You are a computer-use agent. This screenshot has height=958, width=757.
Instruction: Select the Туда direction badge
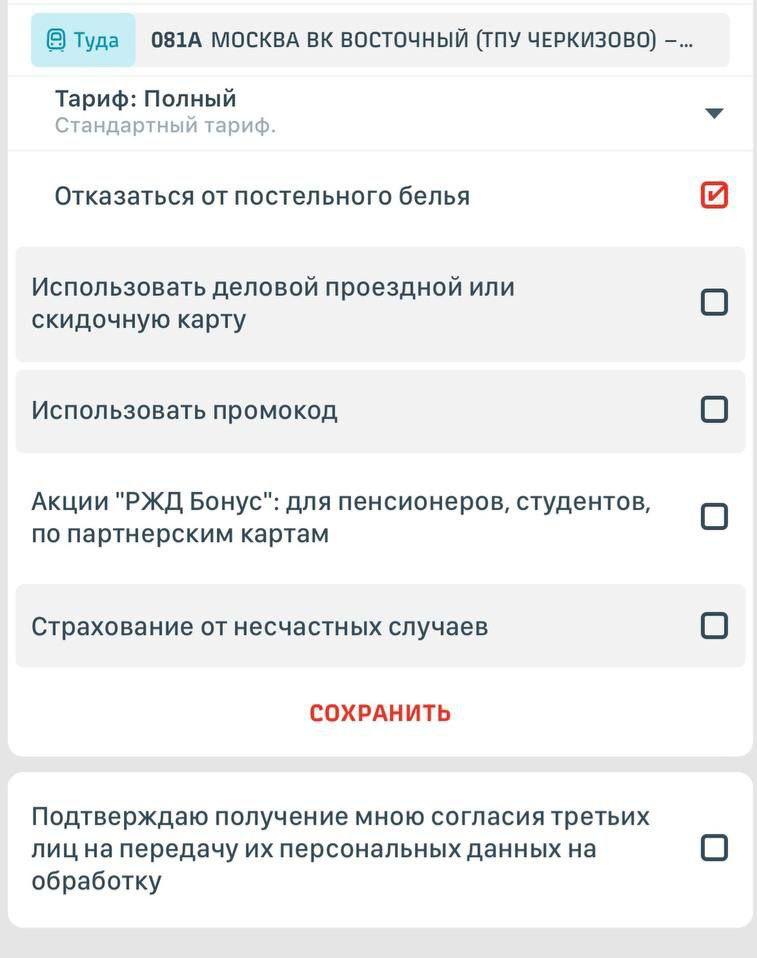84,39
